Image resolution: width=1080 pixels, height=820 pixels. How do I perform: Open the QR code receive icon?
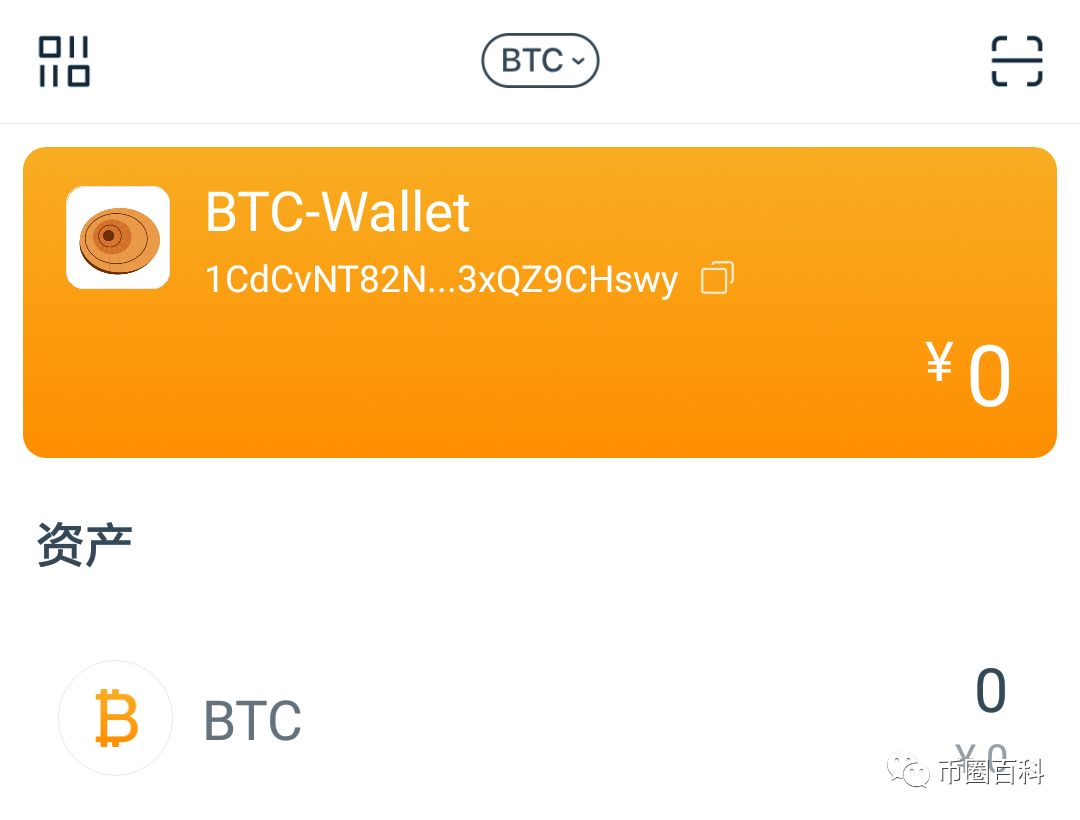coord(65,61)
